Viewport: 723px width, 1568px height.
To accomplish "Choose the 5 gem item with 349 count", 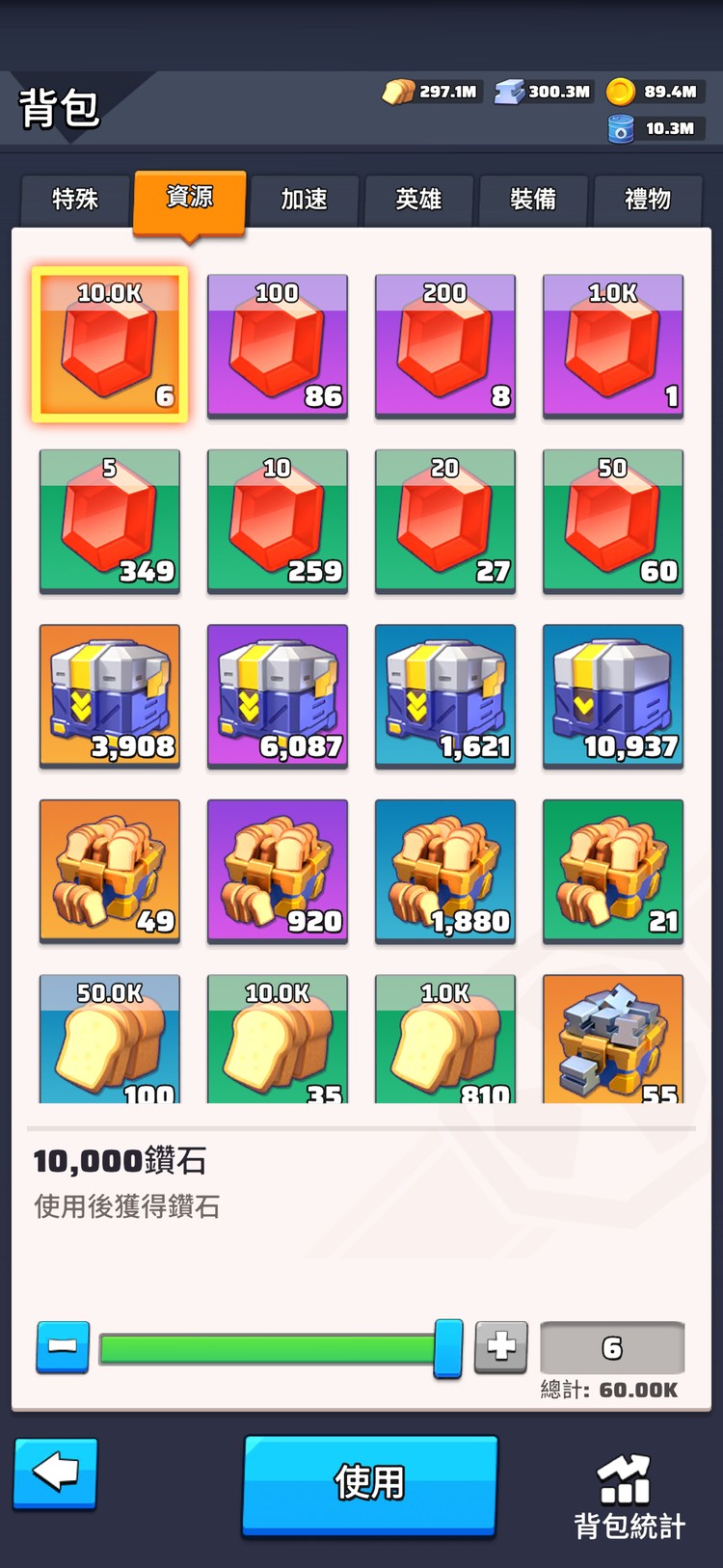I will pos(110,521).
